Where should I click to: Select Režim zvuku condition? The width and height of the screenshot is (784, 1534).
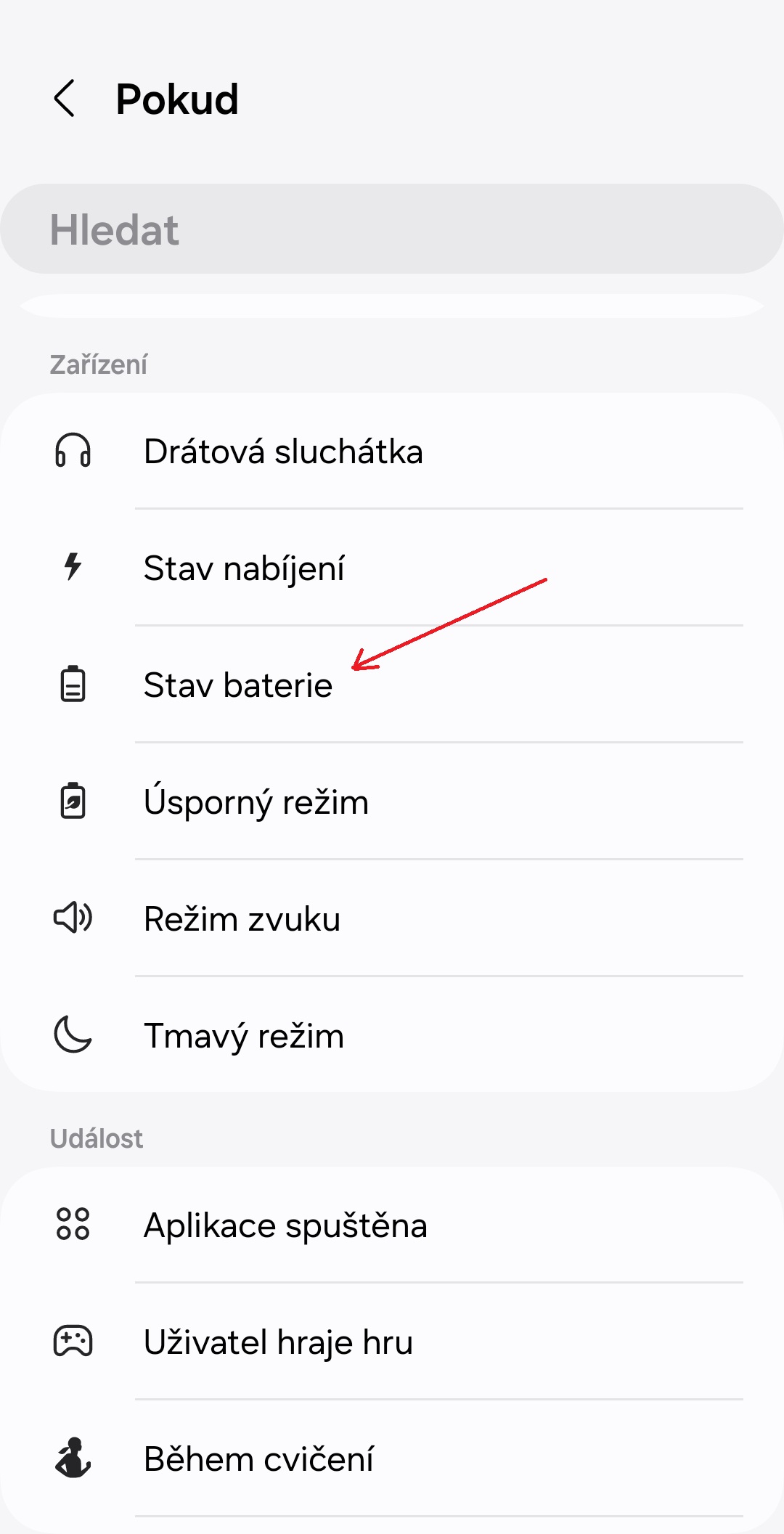[392, 918]
